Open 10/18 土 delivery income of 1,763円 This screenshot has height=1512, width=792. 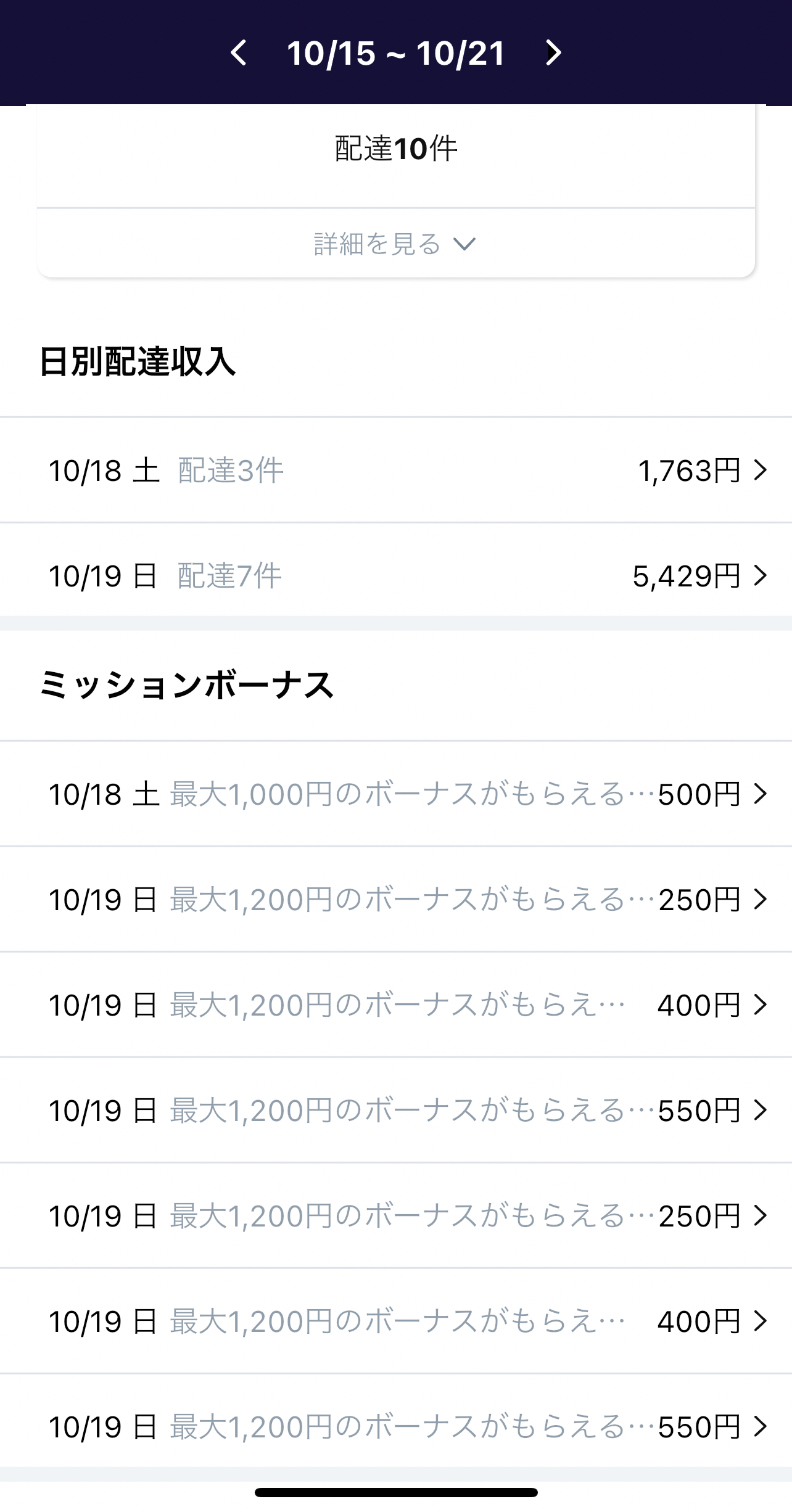(x=396, y=470)
